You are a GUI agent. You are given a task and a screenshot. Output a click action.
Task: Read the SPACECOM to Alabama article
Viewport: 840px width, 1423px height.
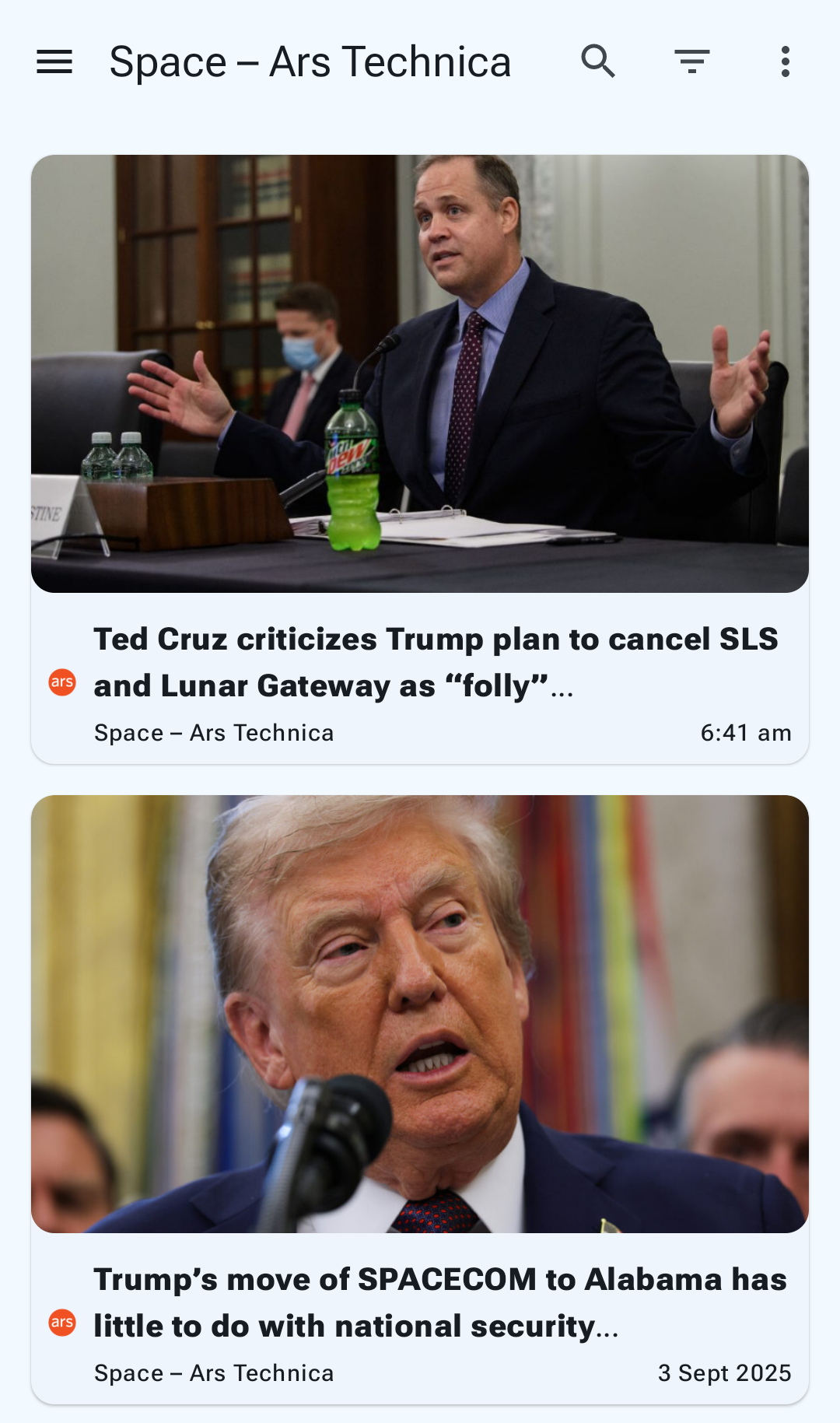(x=439, y=1302)
